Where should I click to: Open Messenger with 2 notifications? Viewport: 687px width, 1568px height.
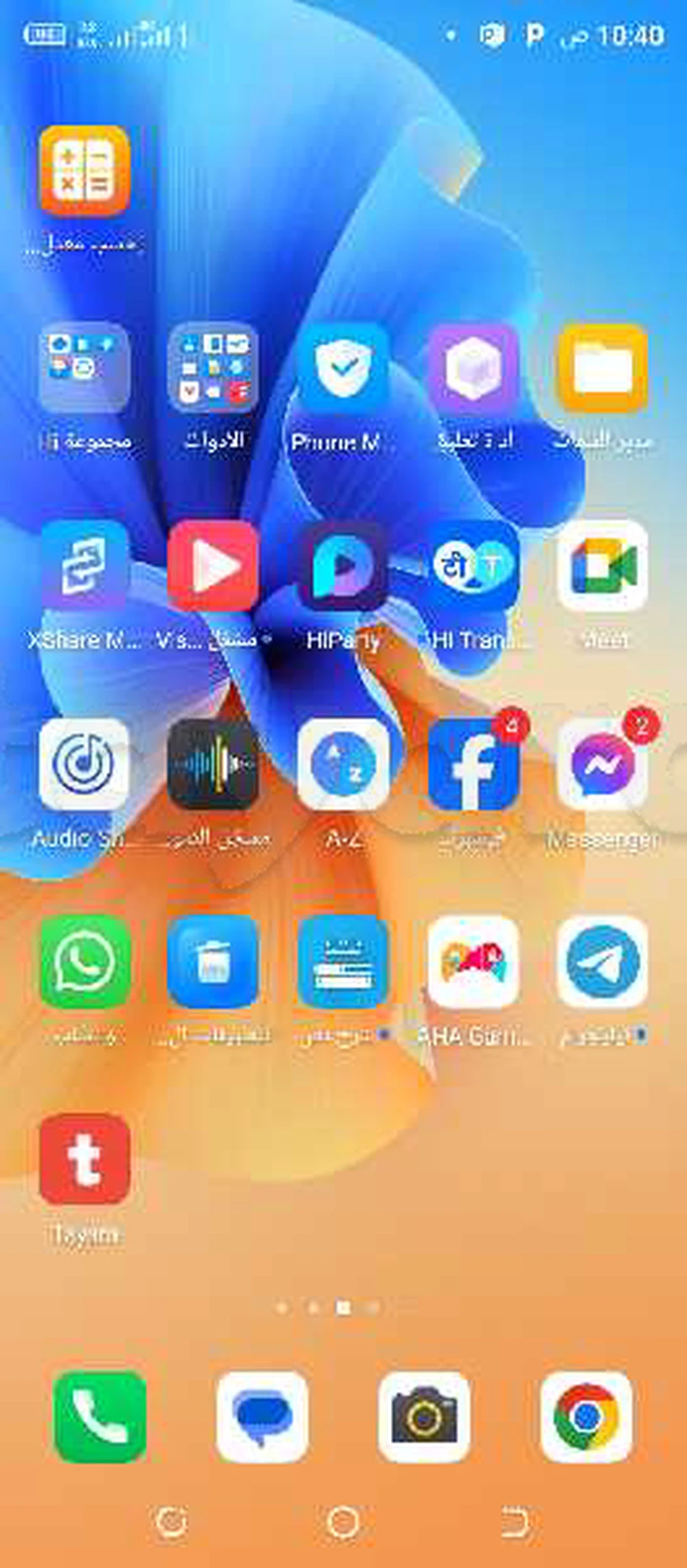pyautogui.click(x=602, y=764)
